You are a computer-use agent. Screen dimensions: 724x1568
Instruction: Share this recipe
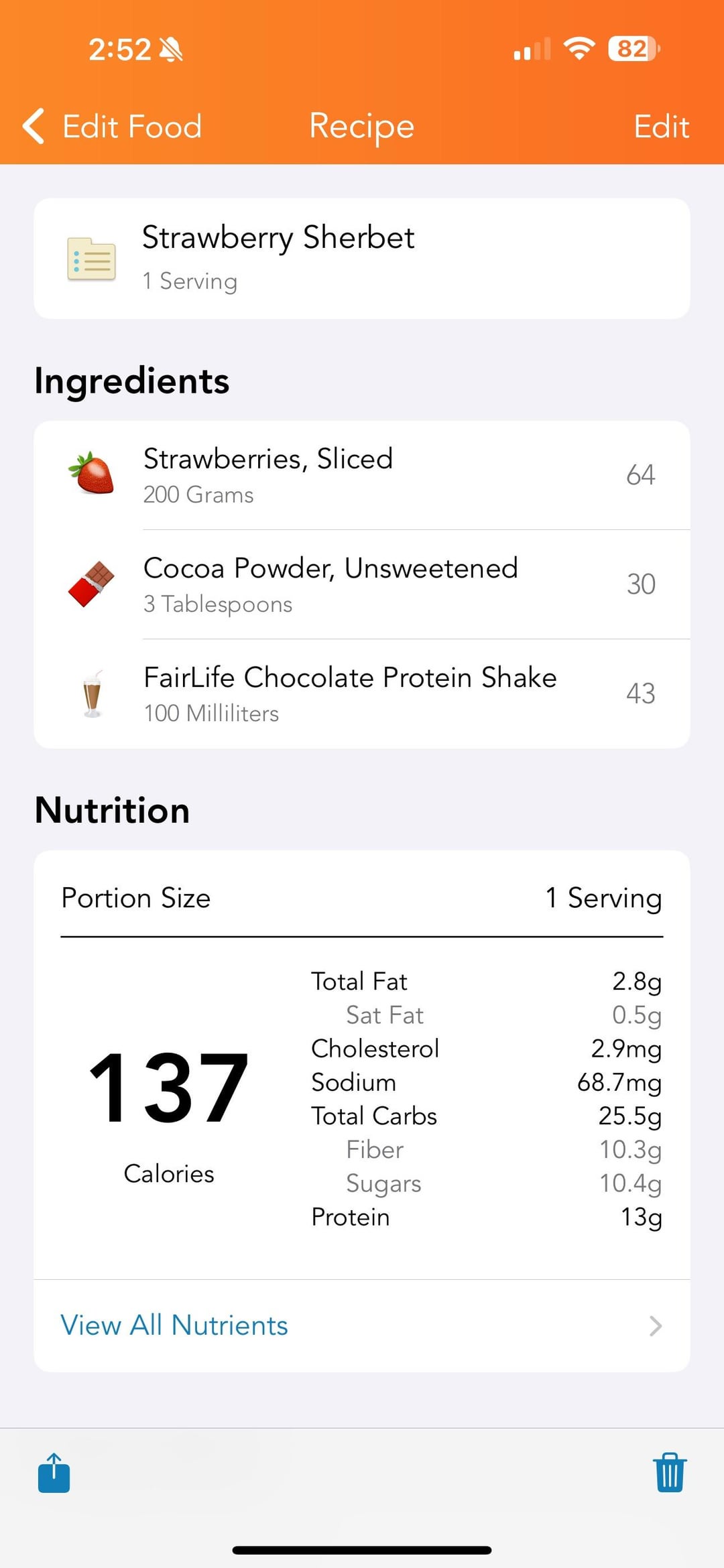point(54,1473)
